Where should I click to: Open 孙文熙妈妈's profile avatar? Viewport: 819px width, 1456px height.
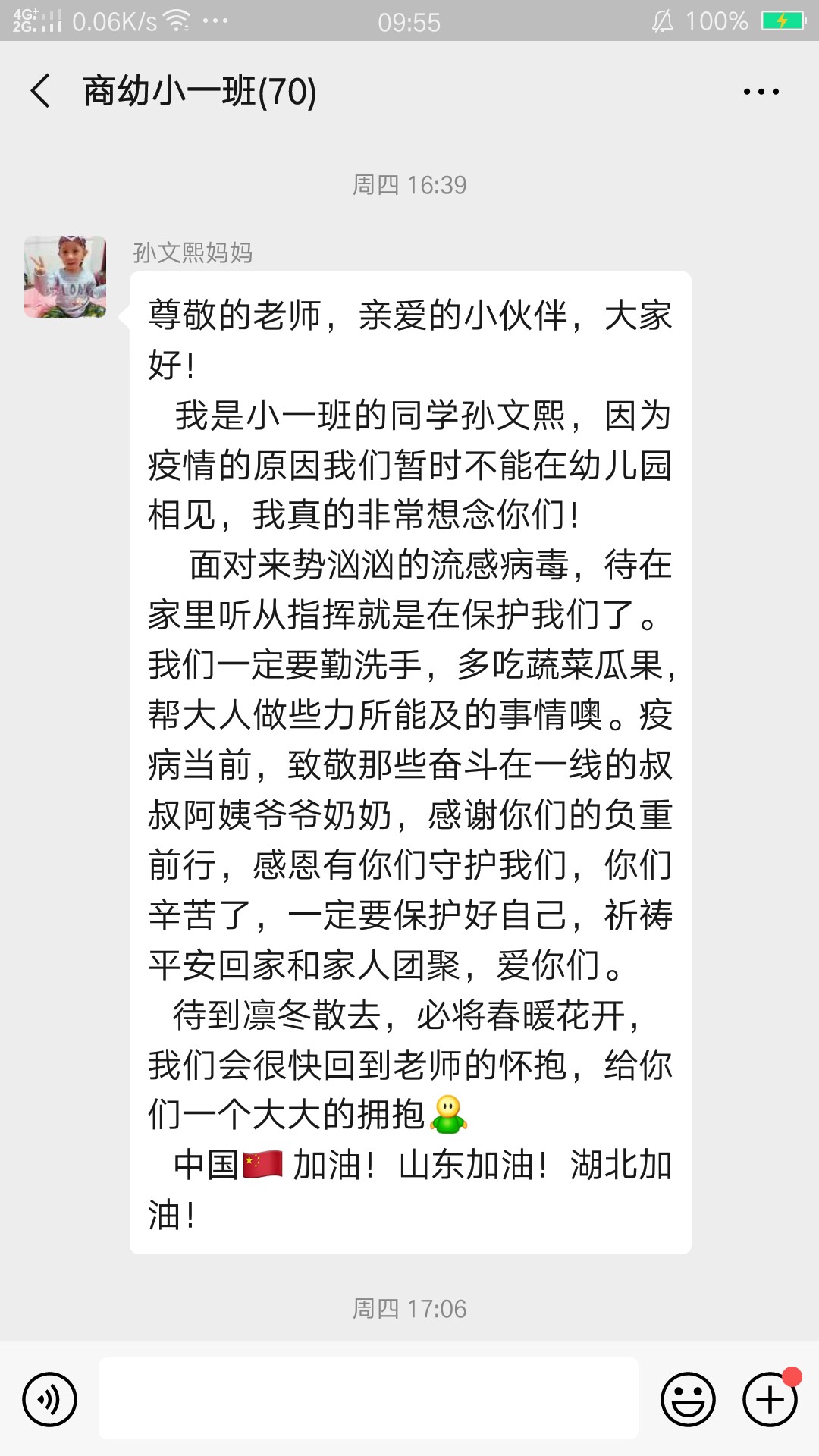65,277
